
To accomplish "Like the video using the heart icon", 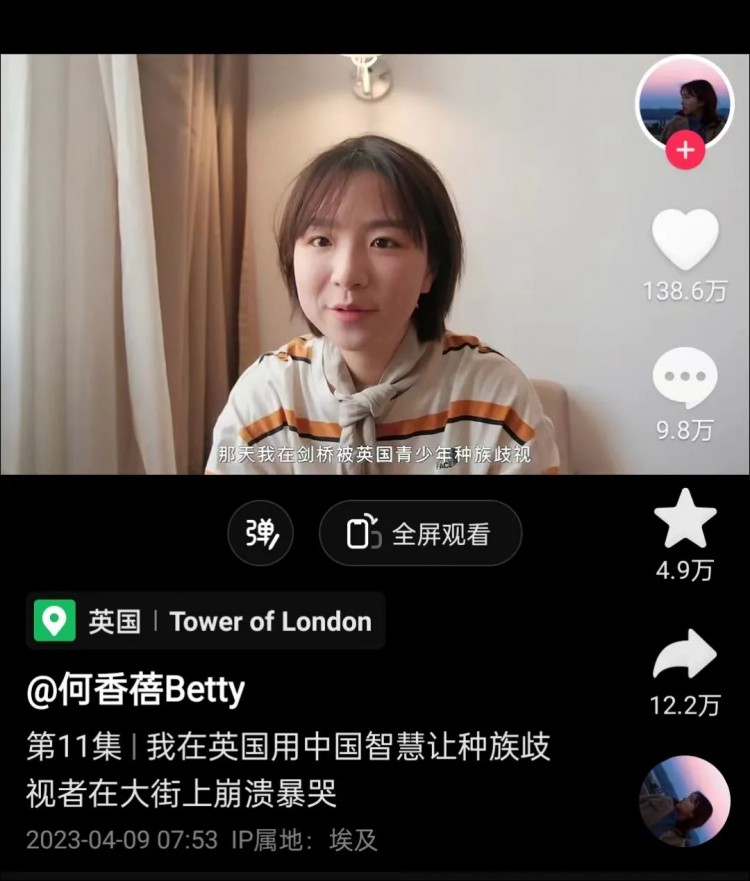I will (684, 237).
